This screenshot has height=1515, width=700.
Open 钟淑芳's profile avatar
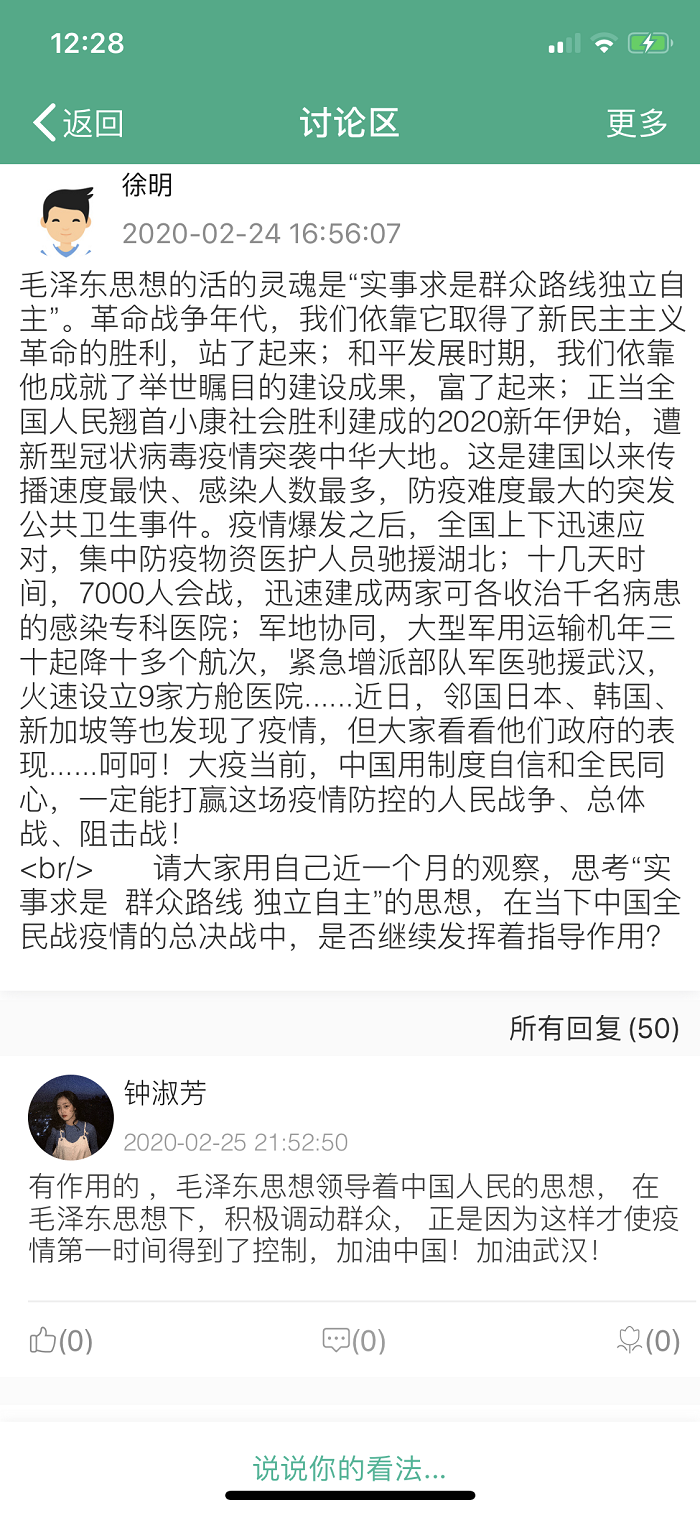tap(70, 1117)
